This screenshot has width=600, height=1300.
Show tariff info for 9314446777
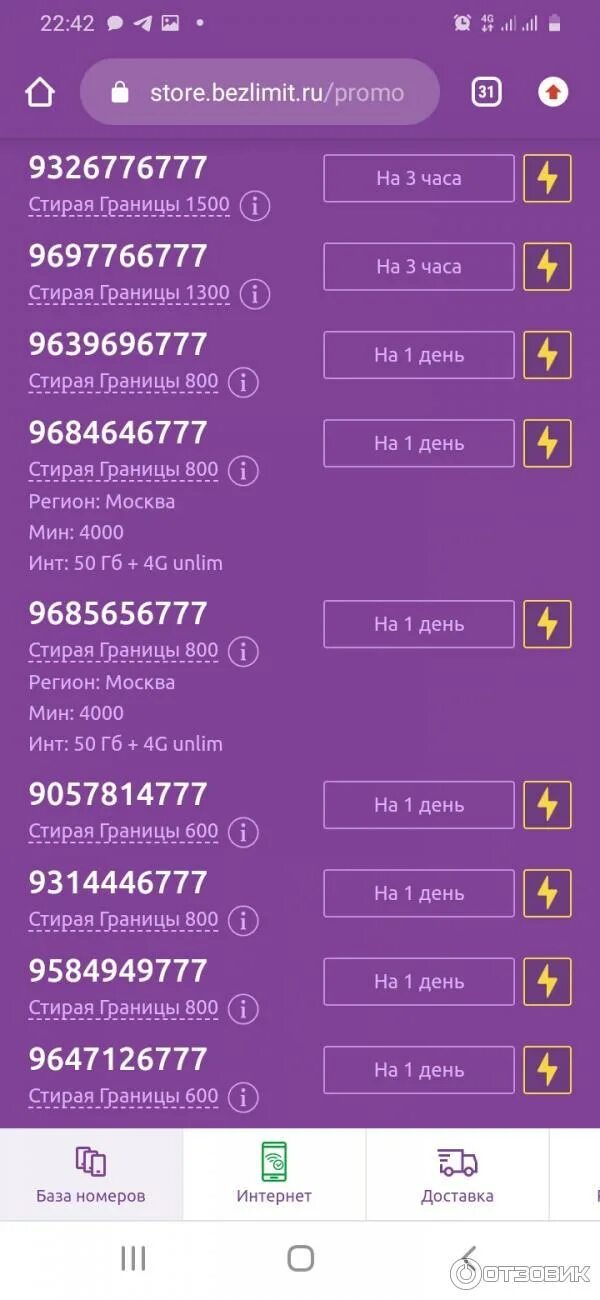point(243,920)
